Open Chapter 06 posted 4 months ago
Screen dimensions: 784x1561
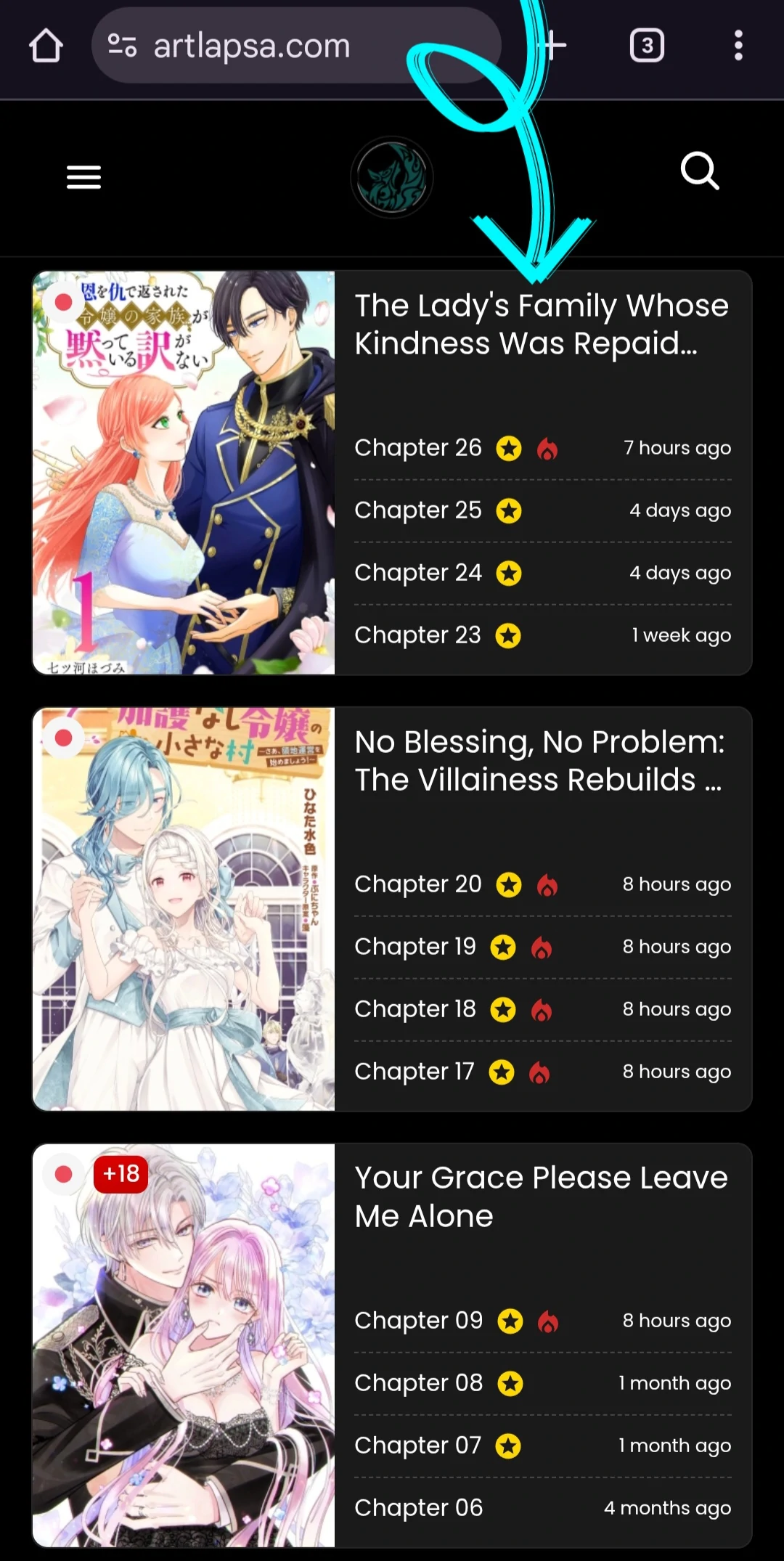pos(419,1508)
